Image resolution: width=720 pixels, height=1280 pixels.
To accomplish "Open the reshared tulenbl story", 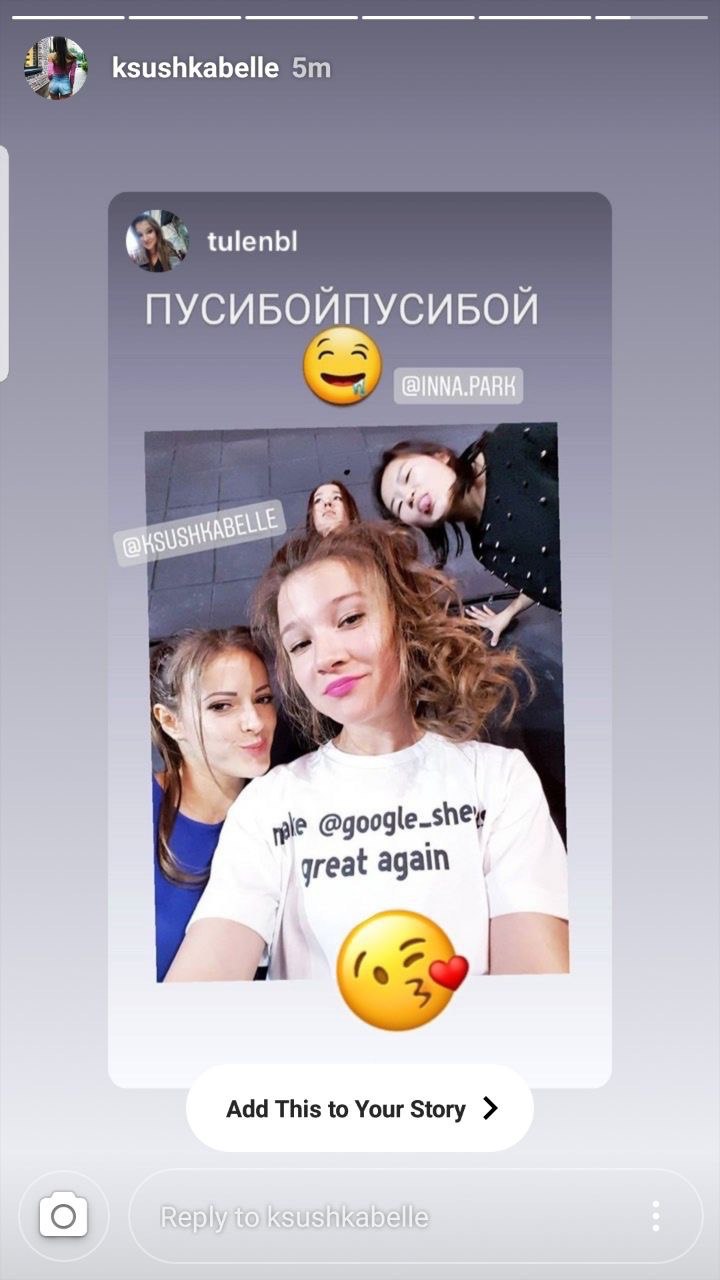I will (360, 640).
